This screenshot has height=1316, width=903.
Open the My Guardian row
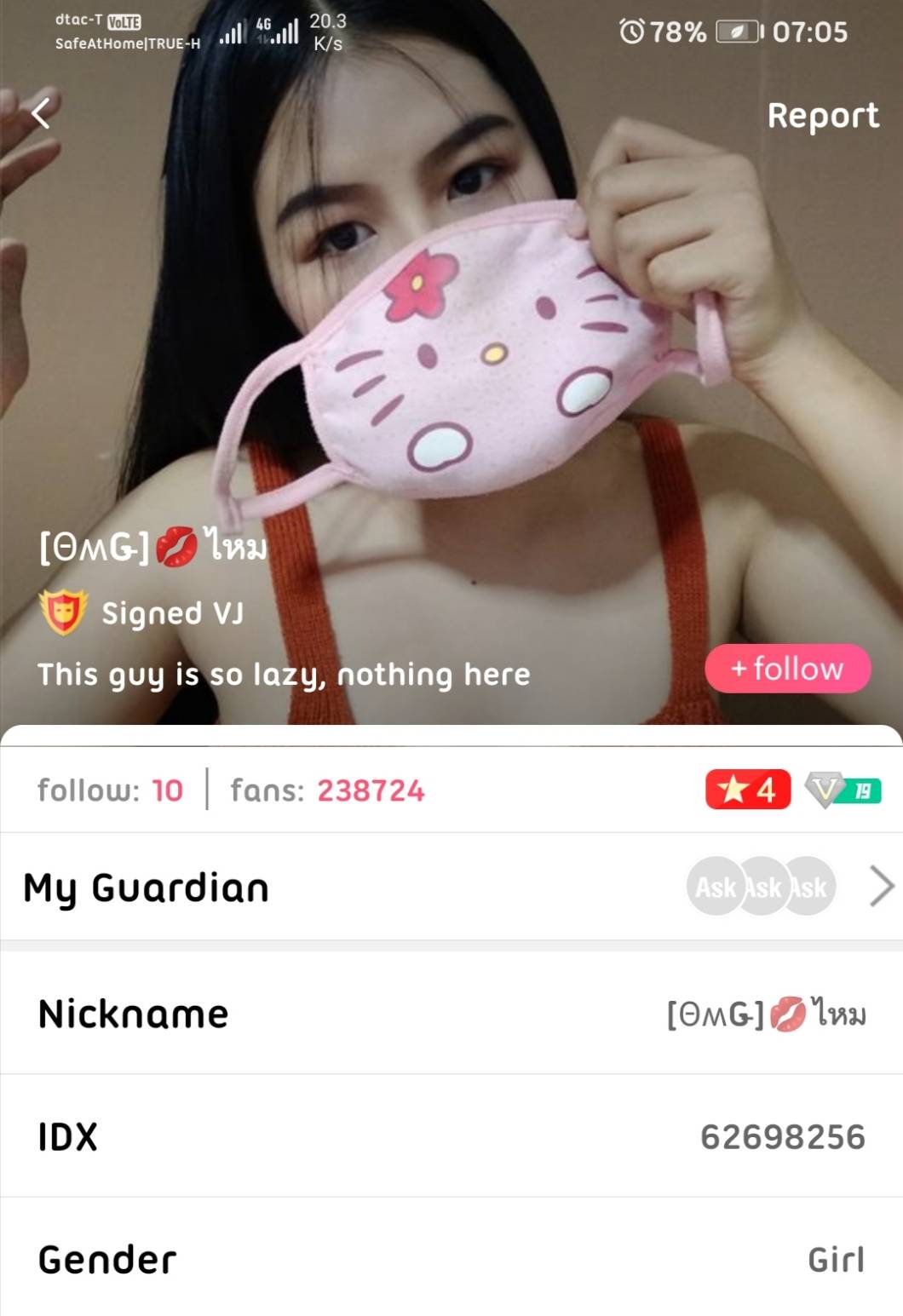click(x=451, y=887)
